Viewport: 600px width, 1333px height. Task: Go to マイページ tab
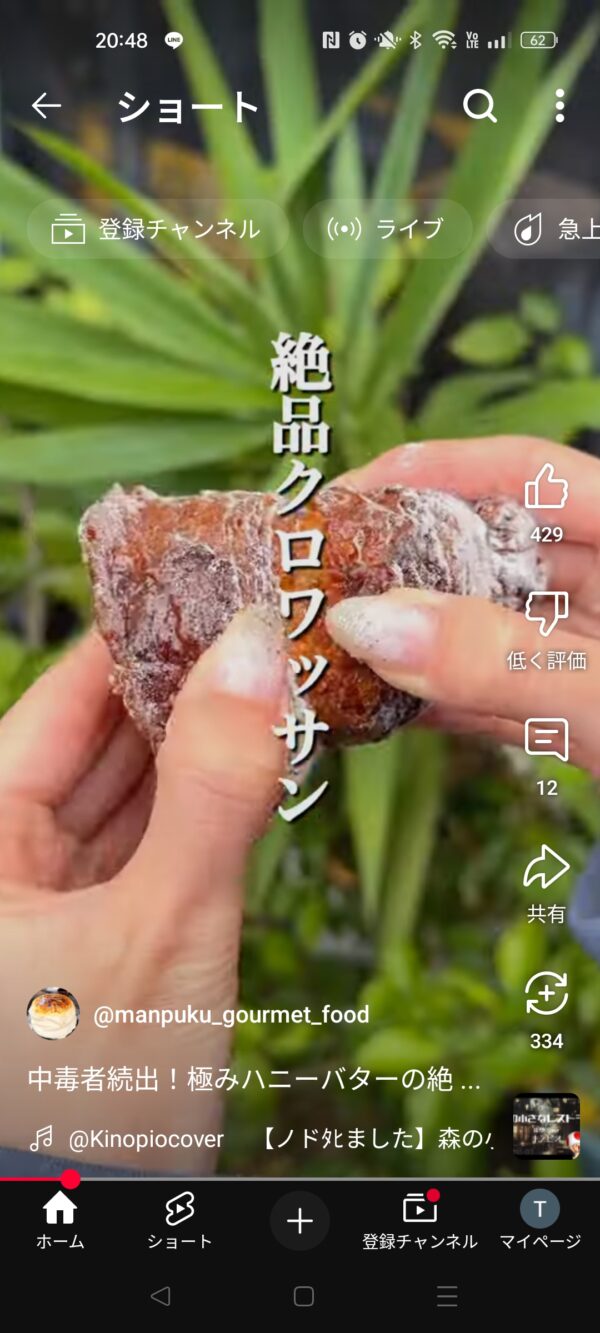(540, 1221)
